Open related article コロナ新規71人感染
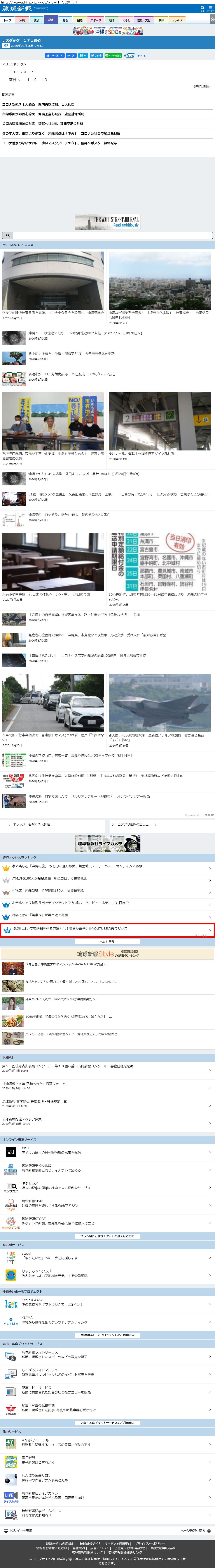Viewport: 215px width, 1568px height. [x=38, y=104]
